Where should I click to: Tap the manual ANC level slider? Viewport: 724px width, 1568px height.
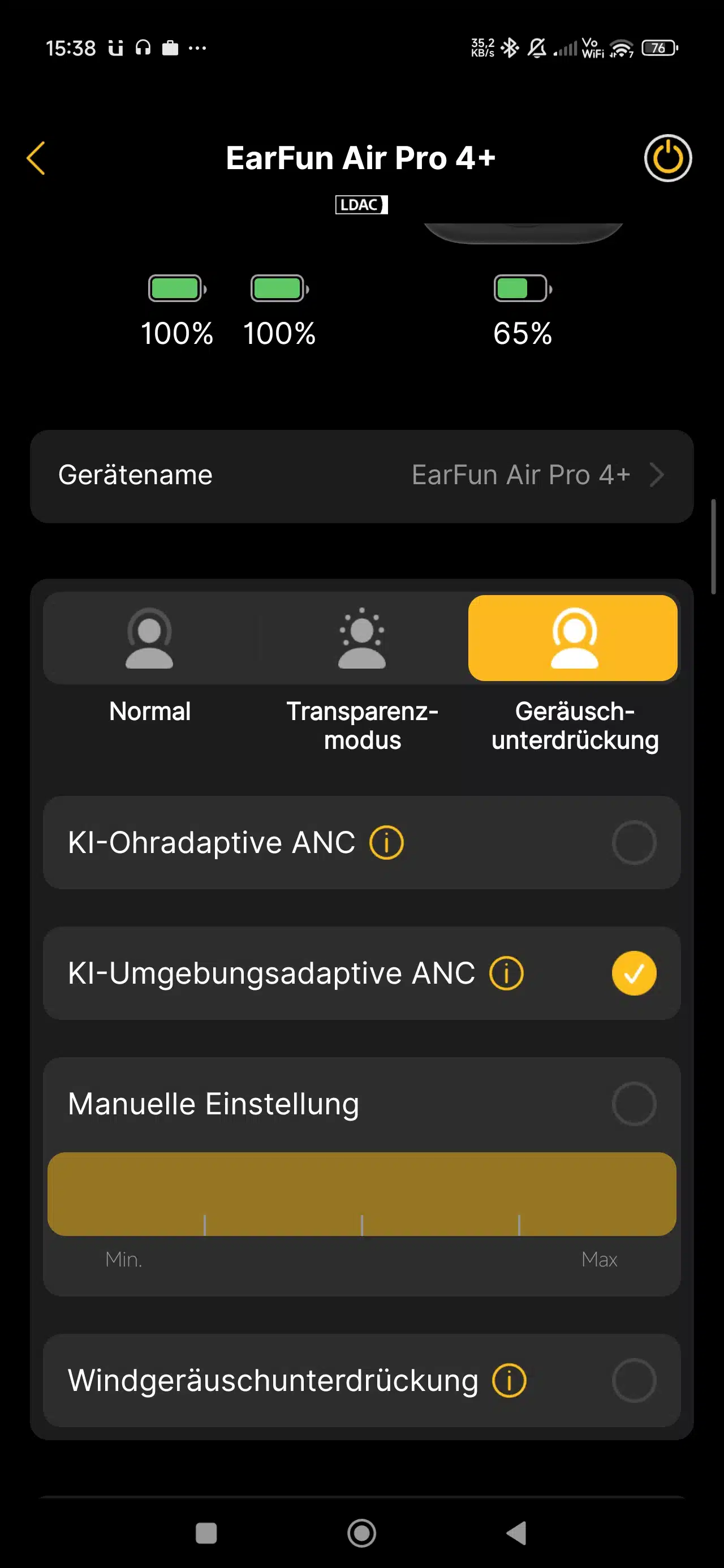pos(361,1194)
